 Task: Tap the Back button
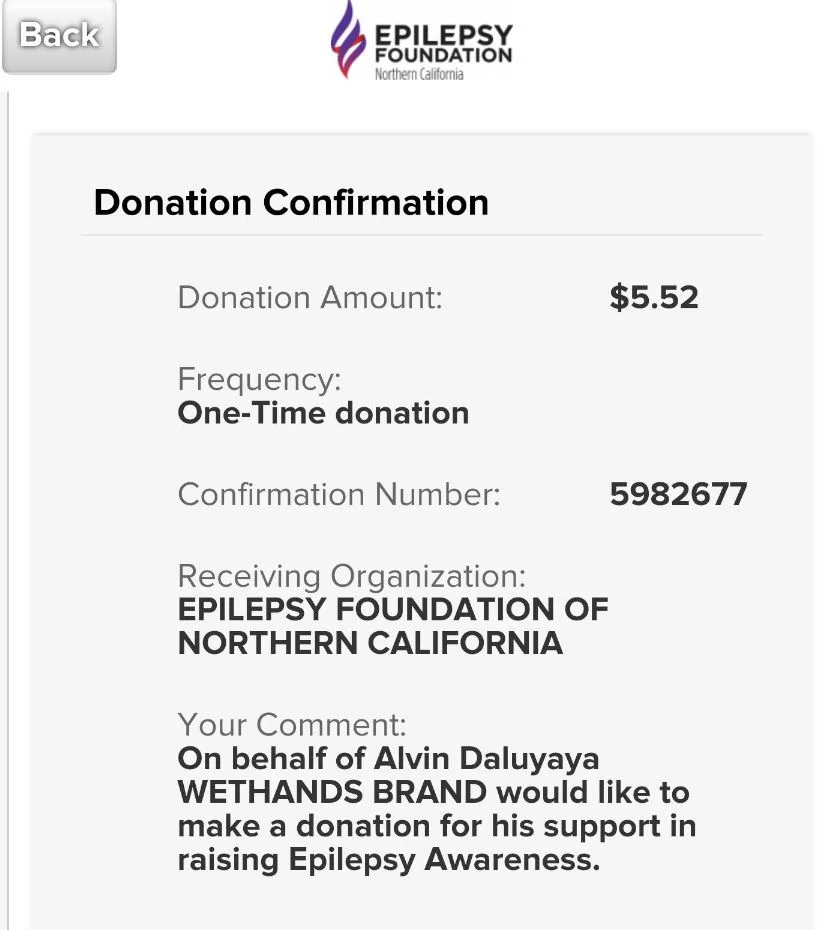tap(59, 36)
